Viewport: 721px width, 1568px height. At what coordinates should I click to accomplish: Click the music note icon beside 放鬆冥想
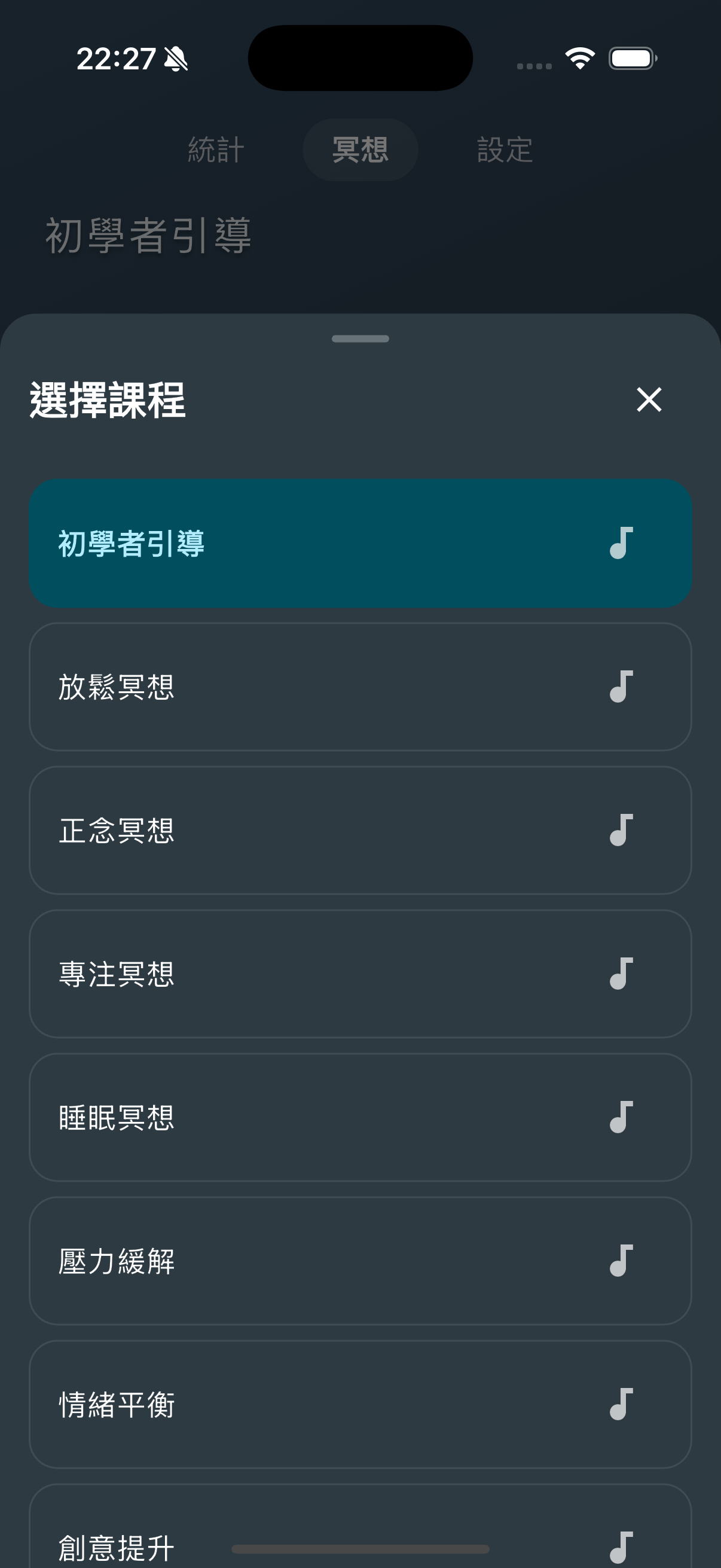[x=621, y=687]
